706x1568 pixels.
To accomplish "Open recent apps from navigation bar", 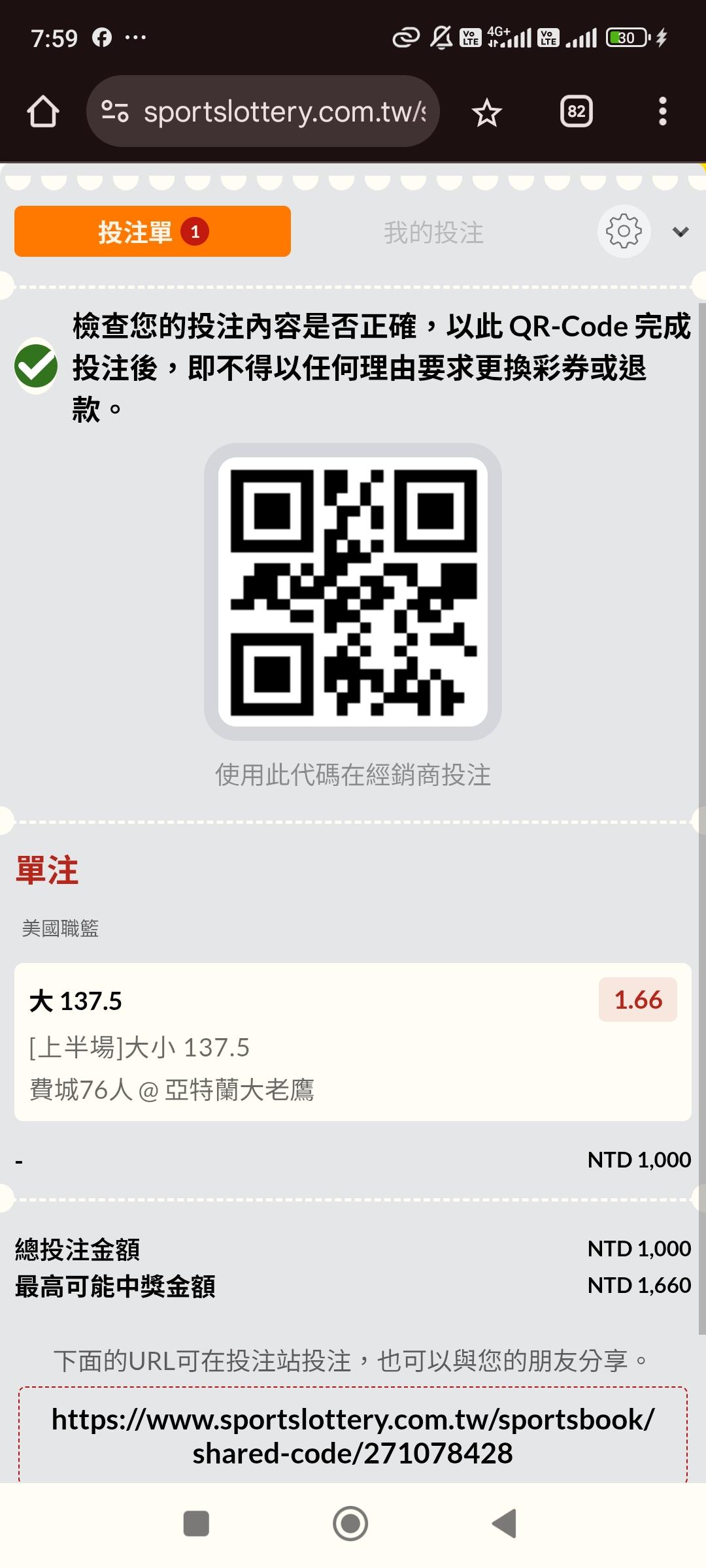I will point(196,1524).
